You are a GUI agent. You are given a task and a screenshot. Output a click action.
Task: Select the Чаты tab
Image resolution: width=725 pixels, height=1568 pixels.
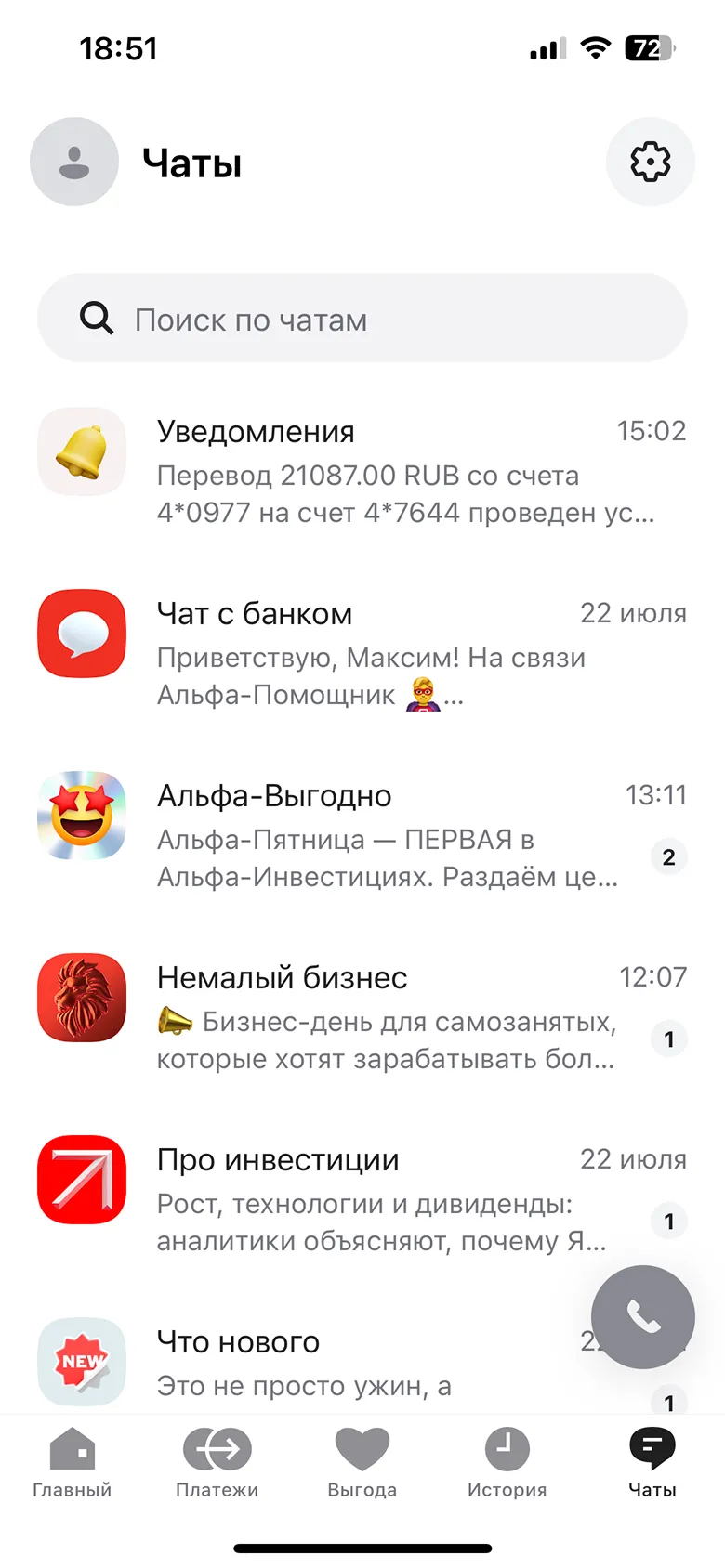tap(652, 1463)
